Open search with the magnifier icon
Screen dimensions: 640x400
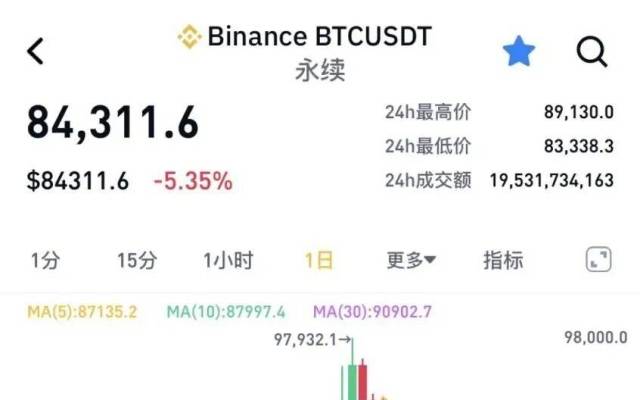(592, 51)
